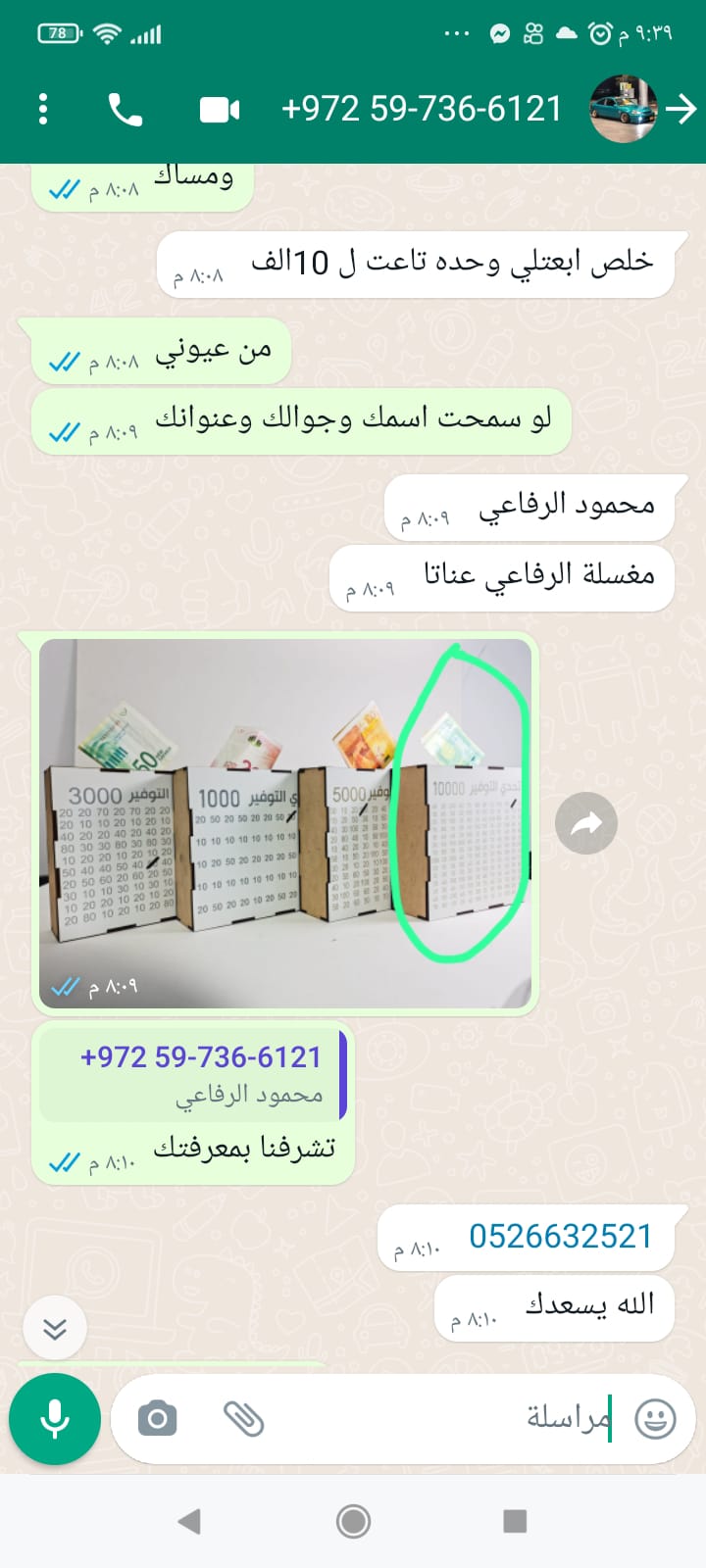This screenshot has height=1568, width=706.
Task: Record a voice message
Action: pyautogui.click(x=55, y=1418)
